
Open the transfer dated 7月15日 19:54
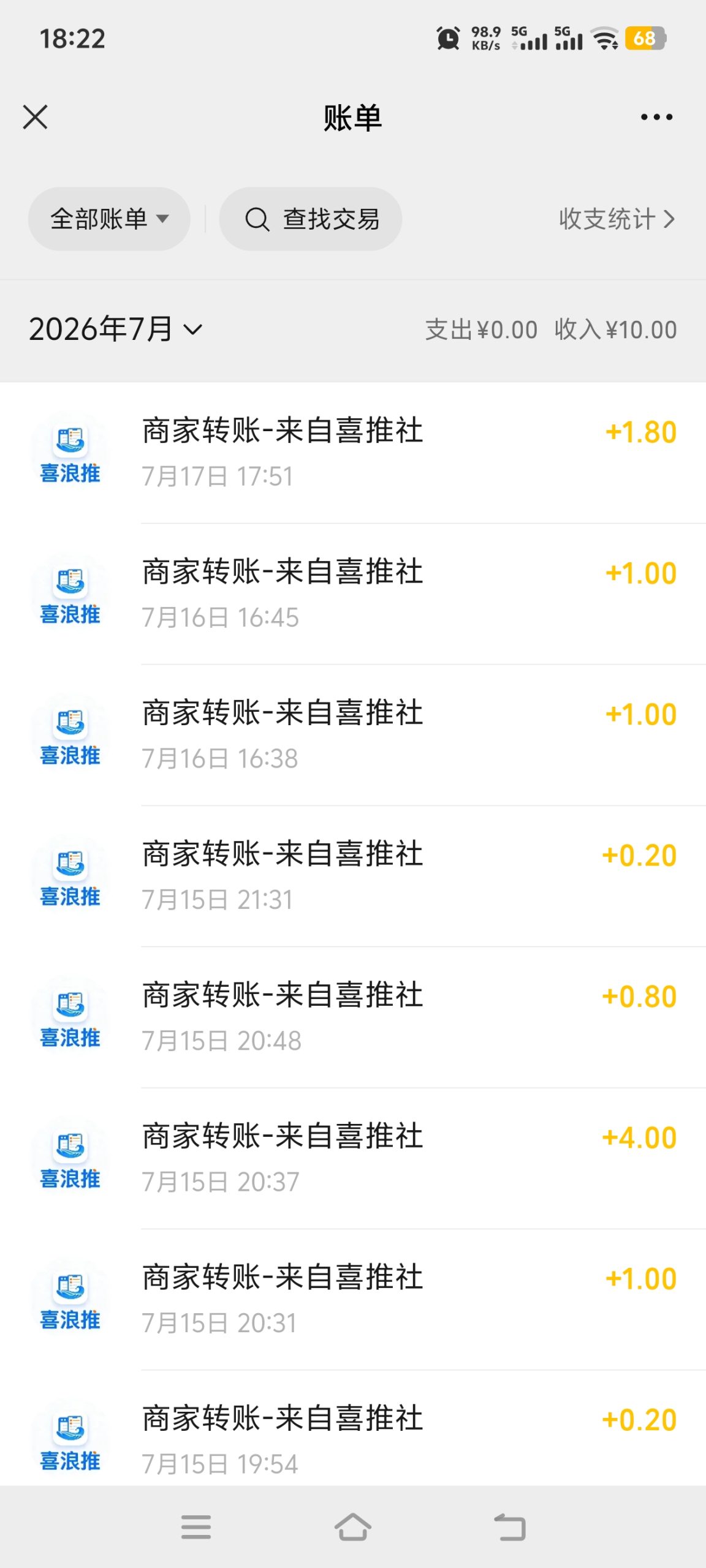pos(353,1428)
